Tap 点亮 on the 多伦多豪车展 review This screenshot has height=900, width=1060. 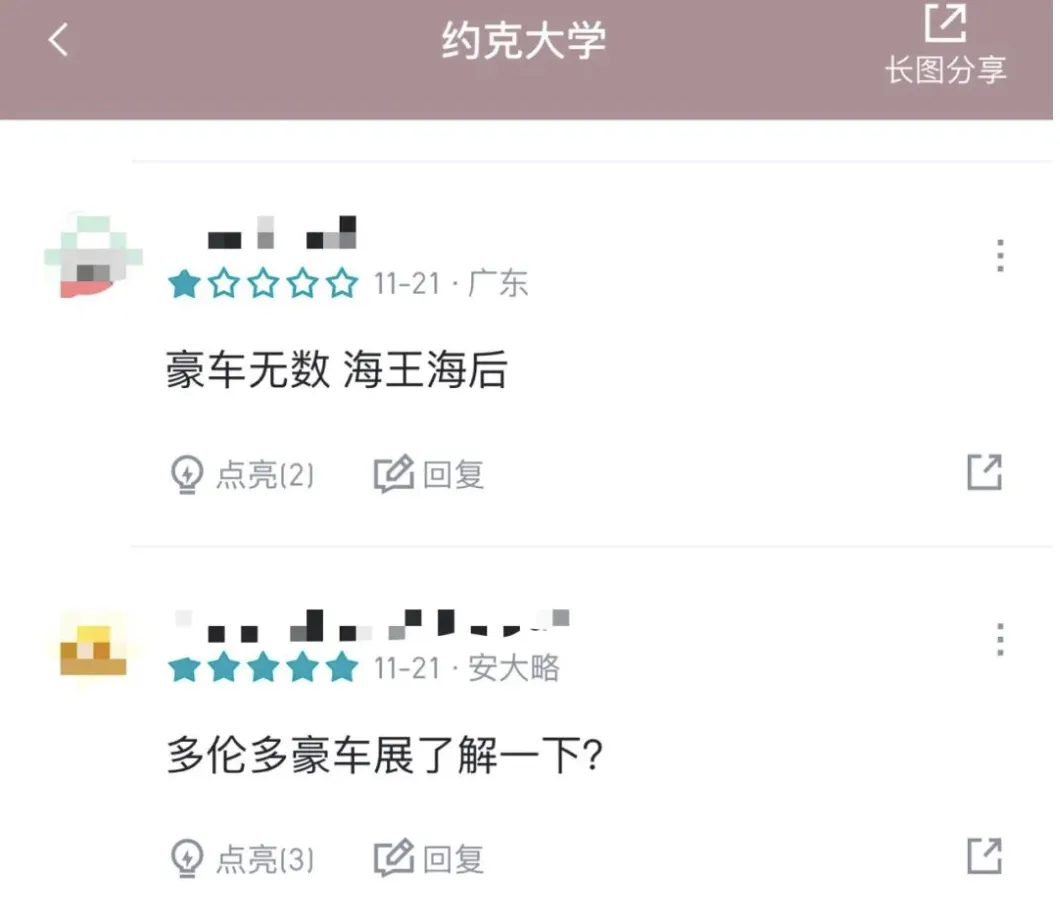(242, 858)
